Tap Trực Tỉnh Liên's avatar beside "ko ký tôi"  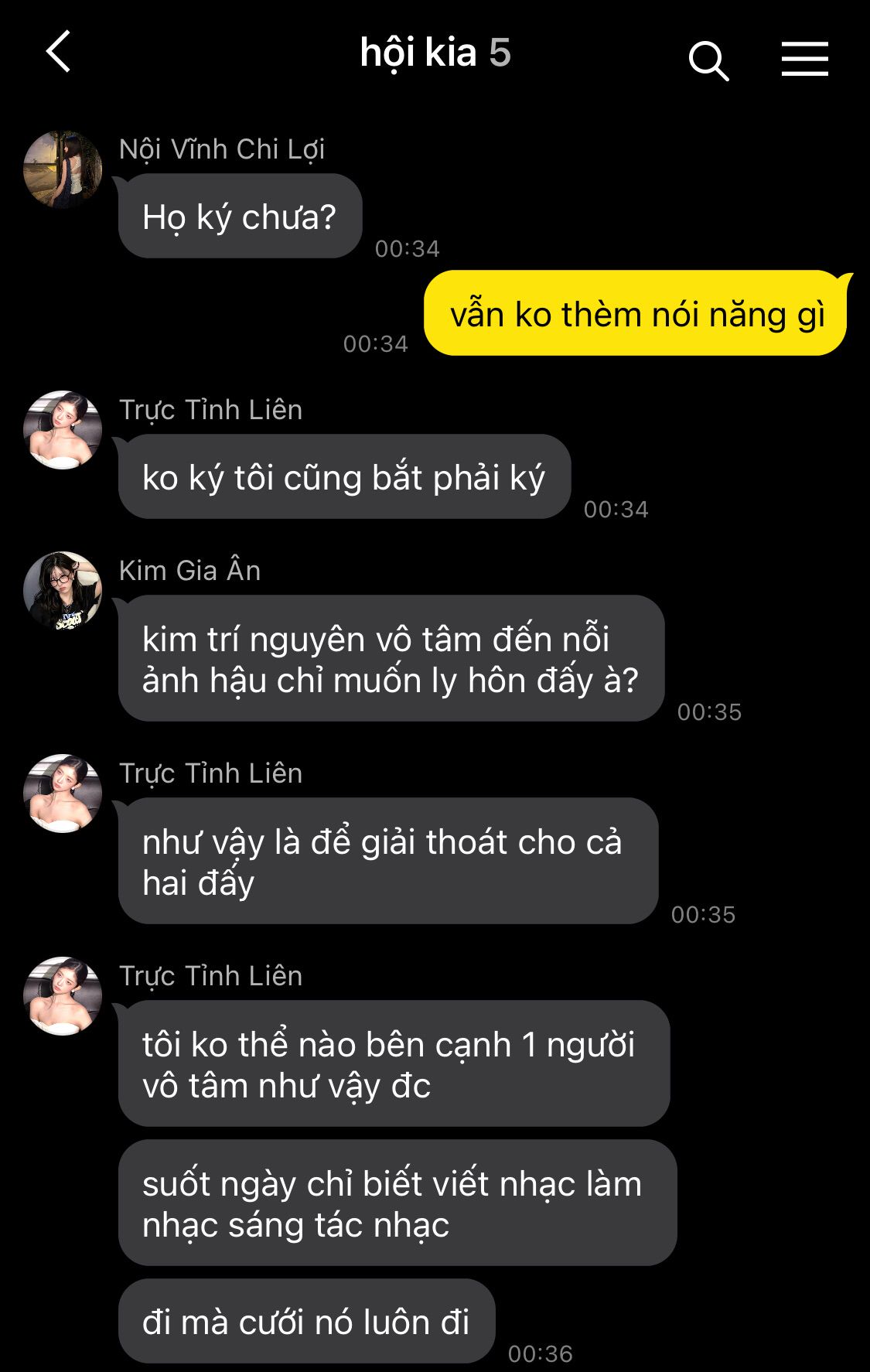tap(63, 430)
